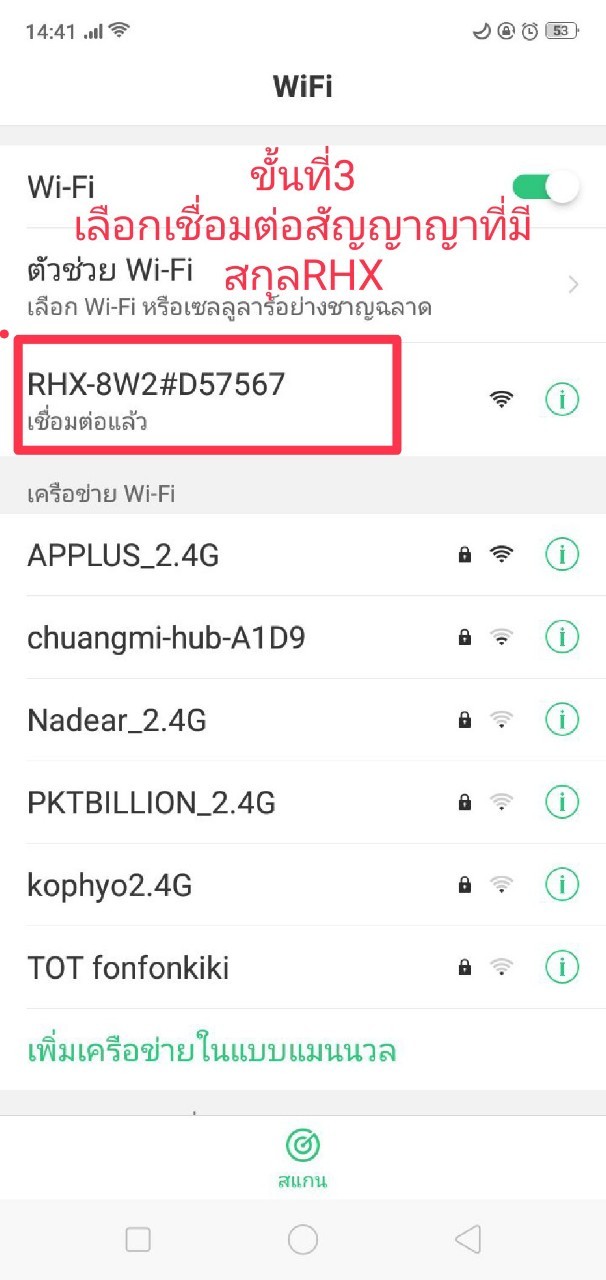View info for RHX-8W2#D57567 network
The width and height of the screenshot is (606, 1280).
pos(563,399)
